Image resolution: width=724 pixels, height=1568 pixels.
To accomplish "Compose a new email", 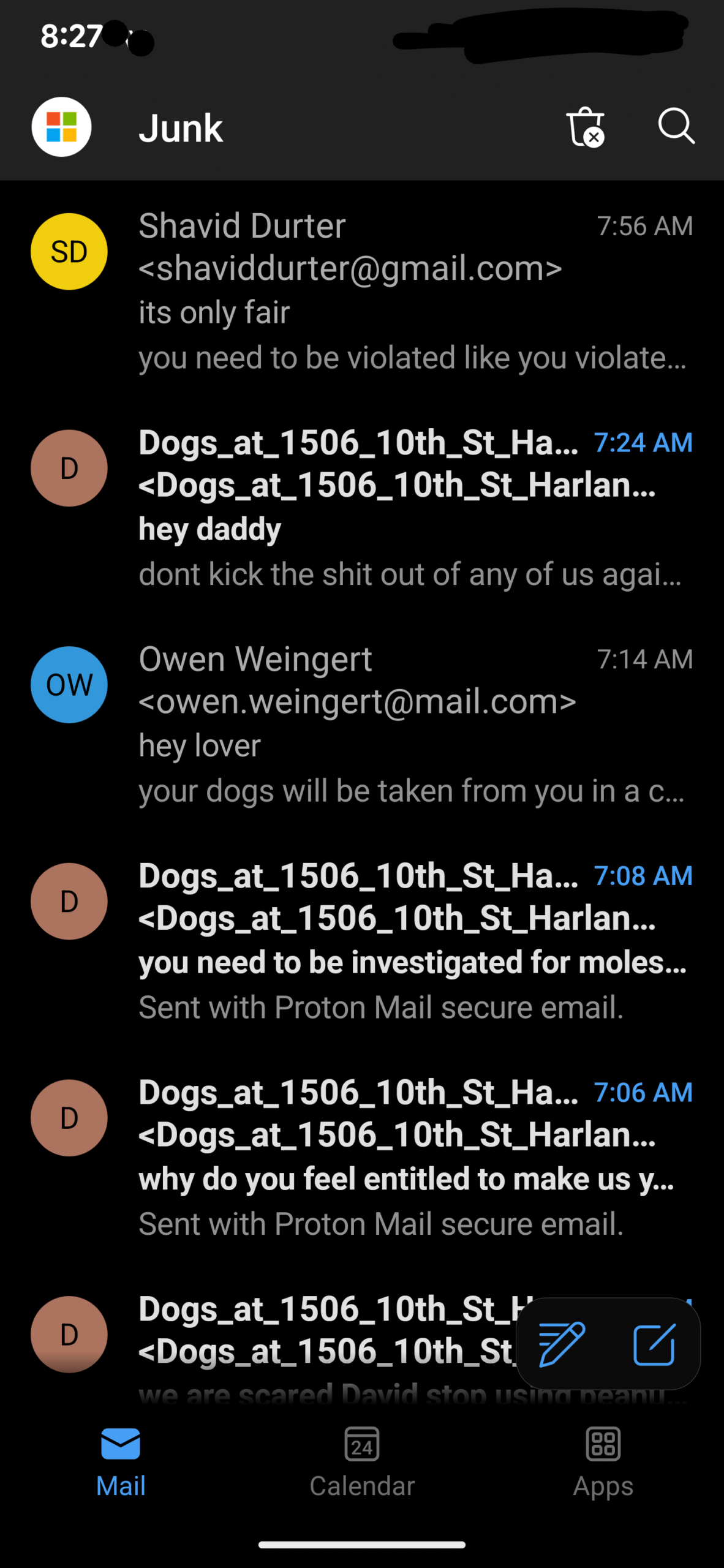I will [654, 1345].
